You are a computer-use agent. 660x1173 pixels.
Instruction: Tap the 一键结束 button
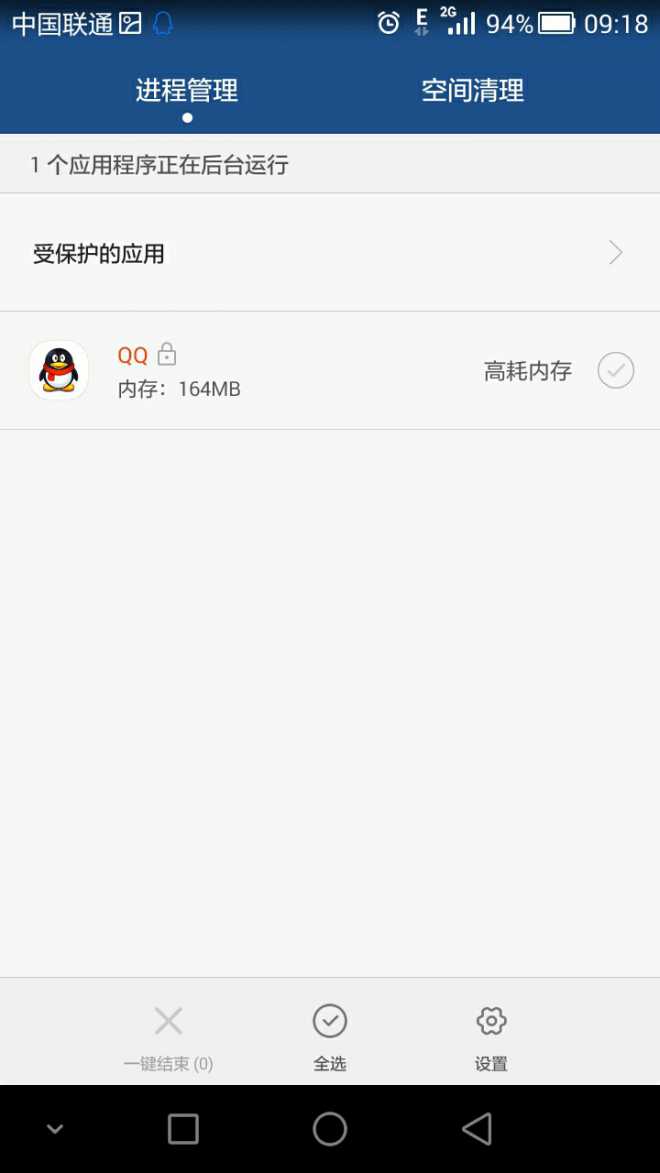point(168,1038)
